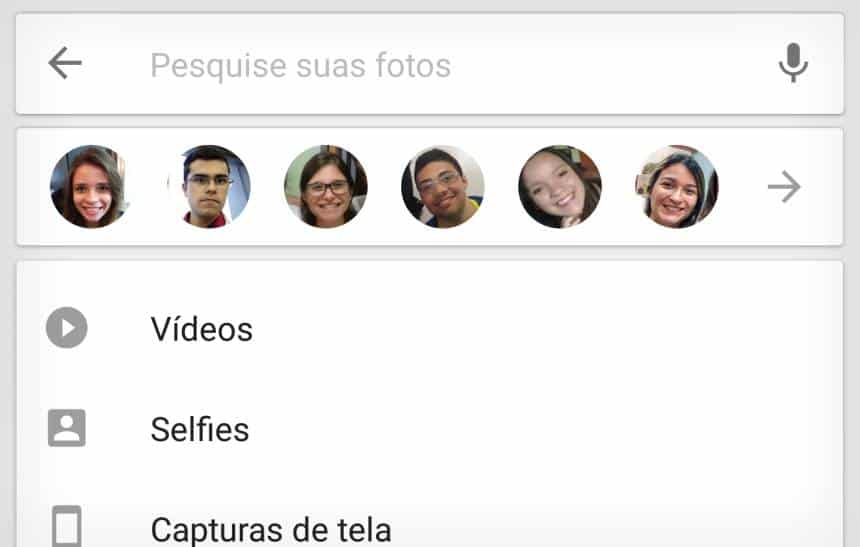This screenshot has width=860, height=547.
Task: Start voice search with the microphone
Action: pyautogui.click(x=793, y=65)
